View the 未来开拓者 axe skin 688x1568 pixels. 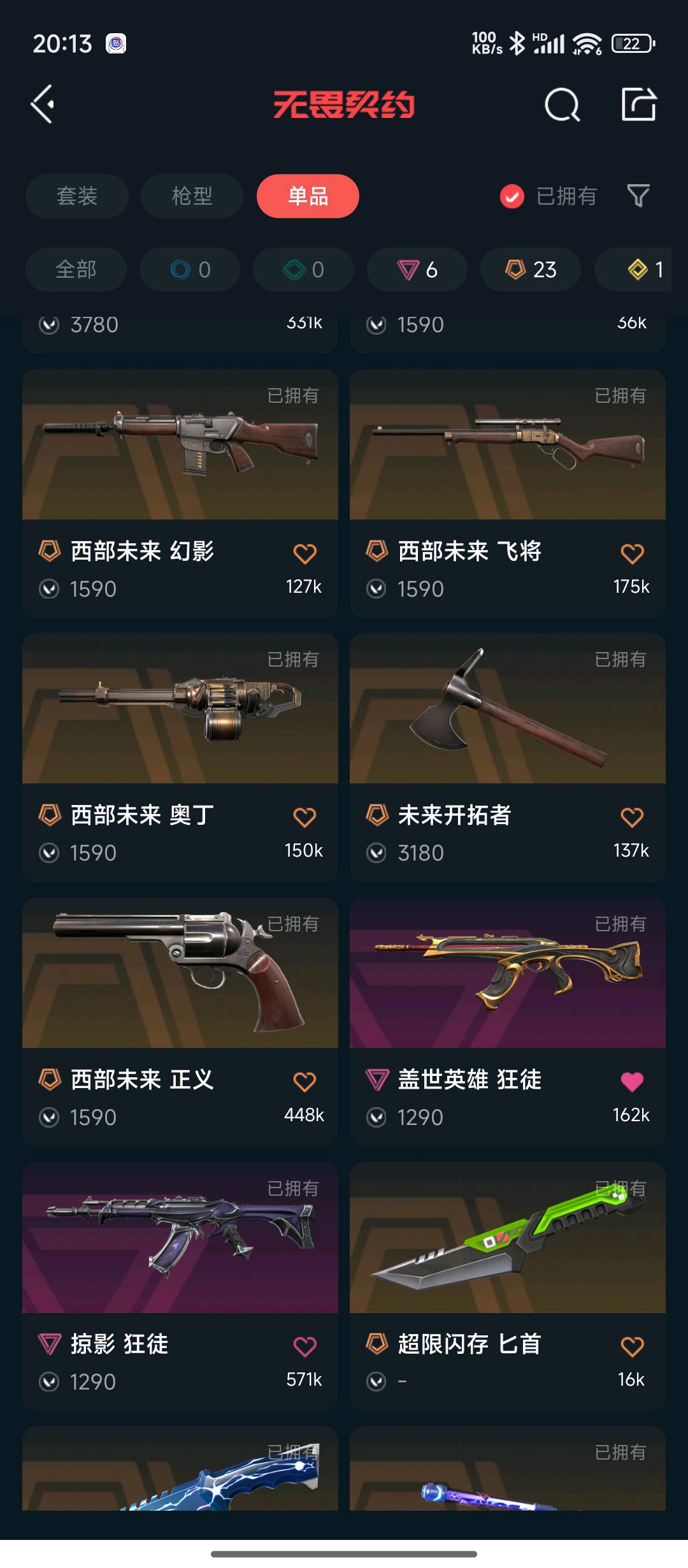pyautogui.click(x=507, y=709)
